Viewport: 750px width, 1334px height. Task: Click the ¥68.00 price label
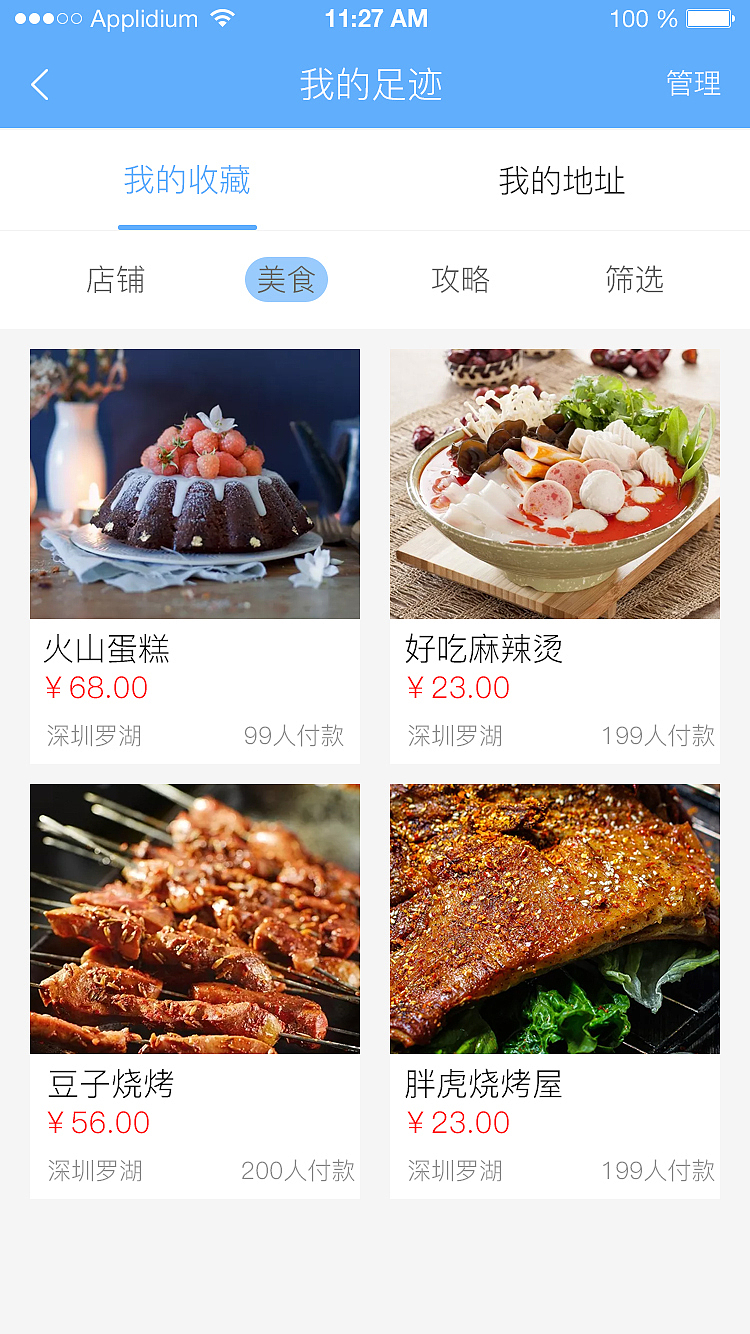pos(97,688)
